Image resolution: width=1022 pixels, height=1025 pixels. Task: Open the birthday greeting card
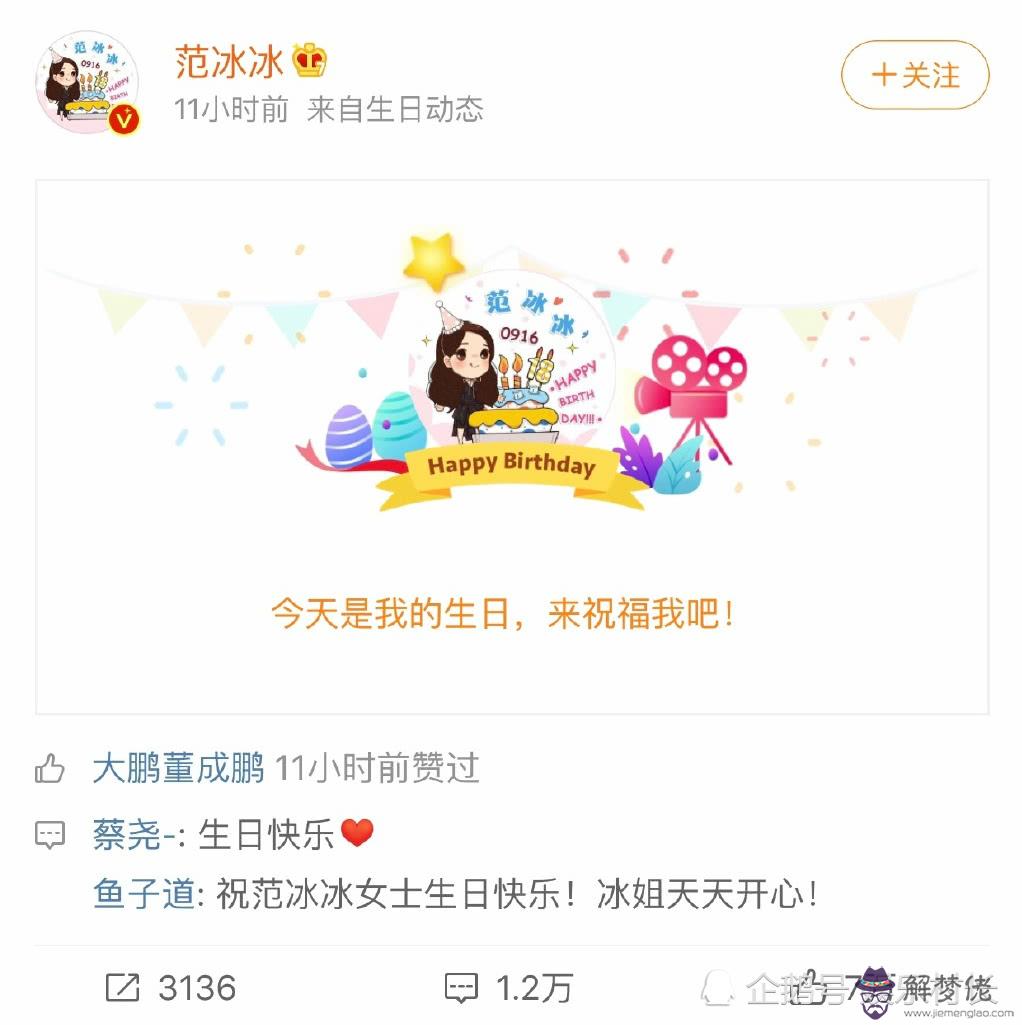[x=512, y=447]
